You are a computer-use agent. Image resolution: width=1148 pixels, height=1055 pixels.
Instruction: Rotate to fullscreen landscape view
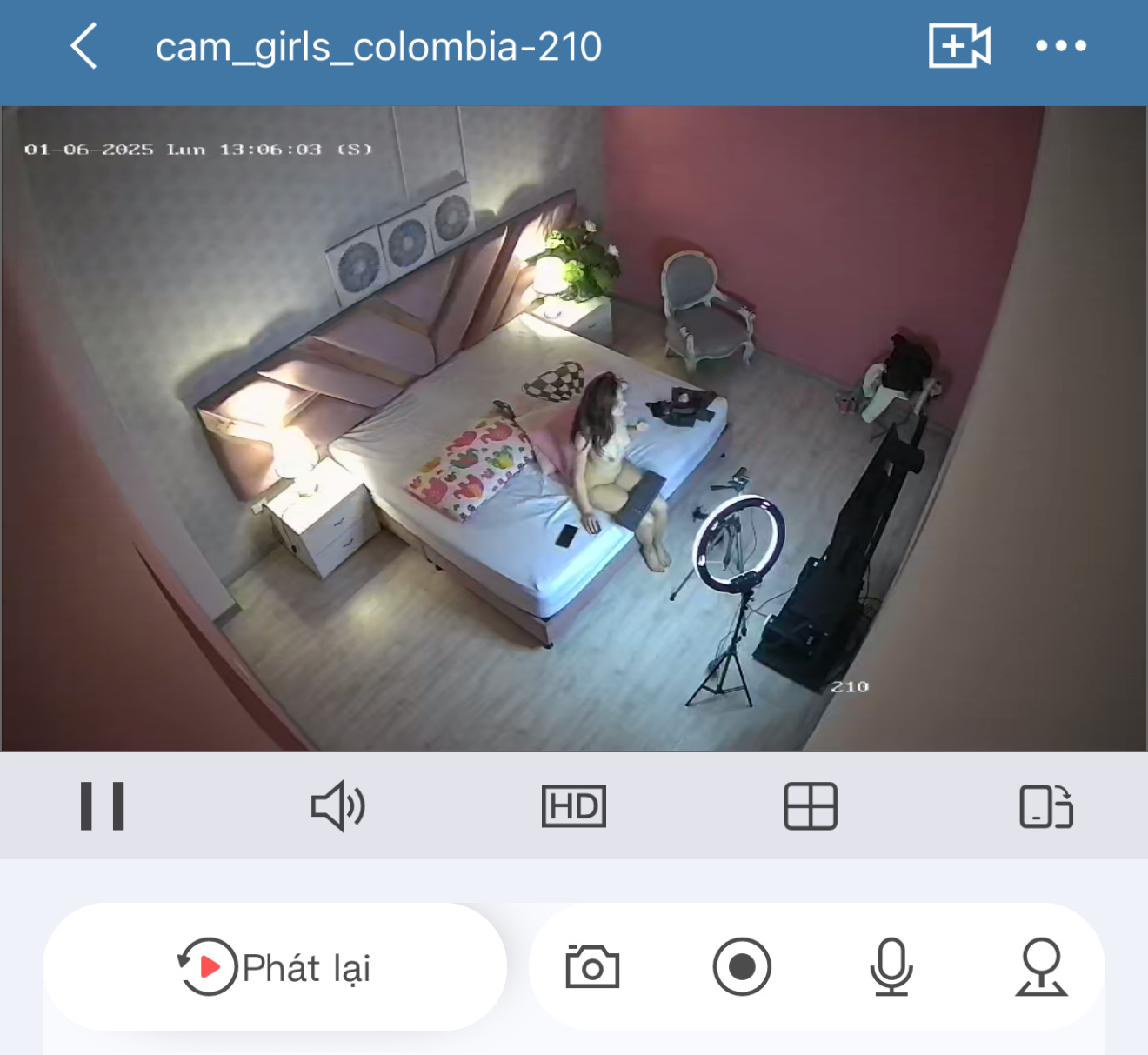[x=1046, y=806]
